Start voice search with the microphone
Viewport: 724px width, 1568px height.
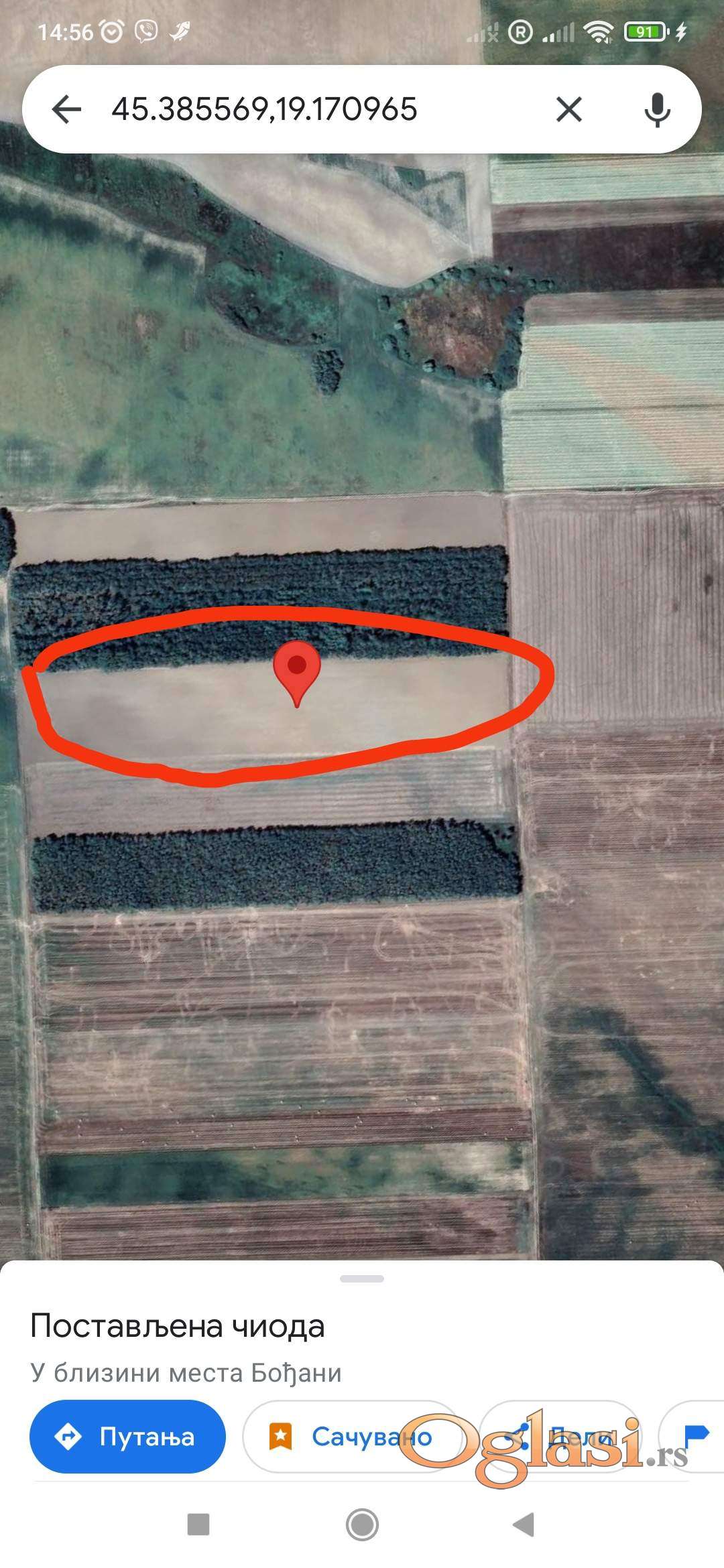(657, 109)
